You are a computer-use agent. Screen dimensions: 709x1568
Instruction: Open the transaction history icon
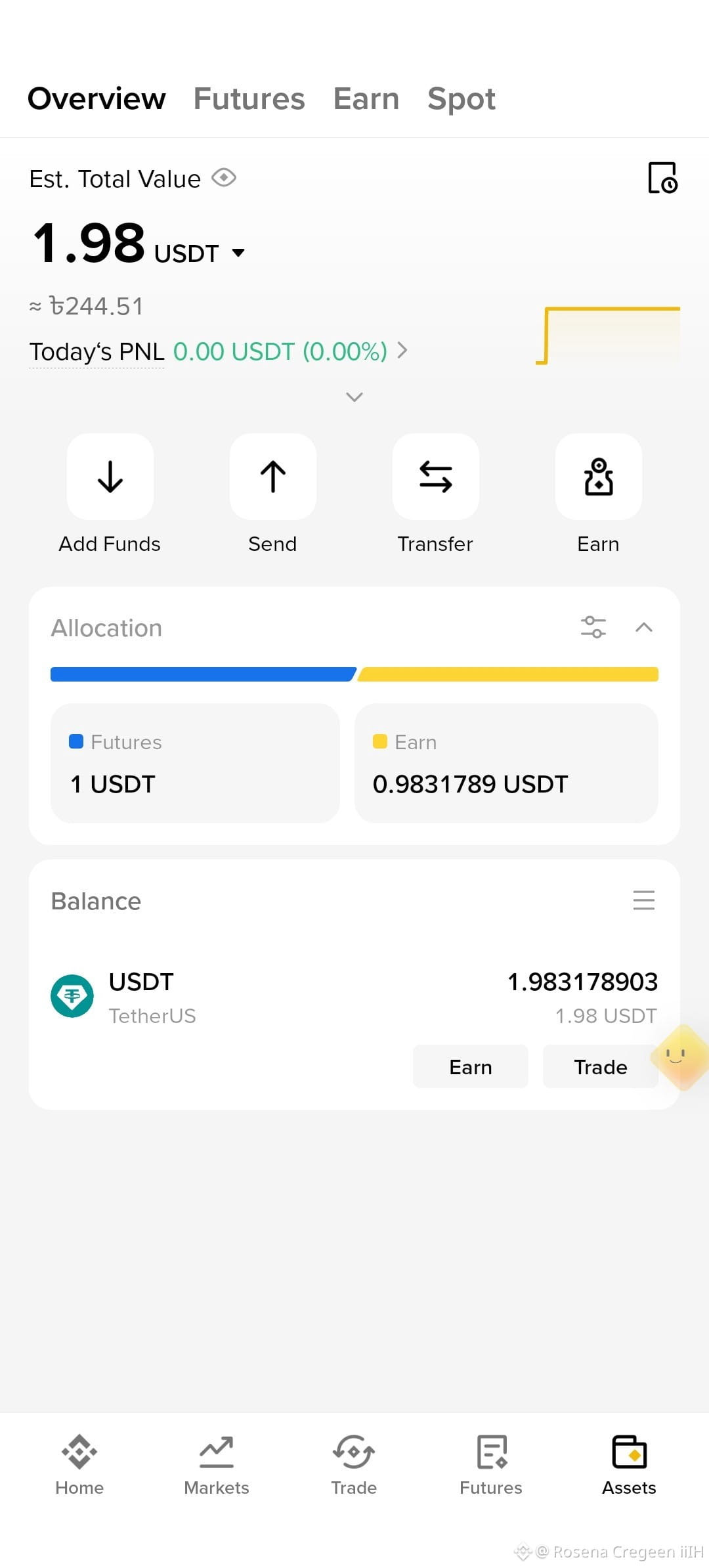pos(662,177)
